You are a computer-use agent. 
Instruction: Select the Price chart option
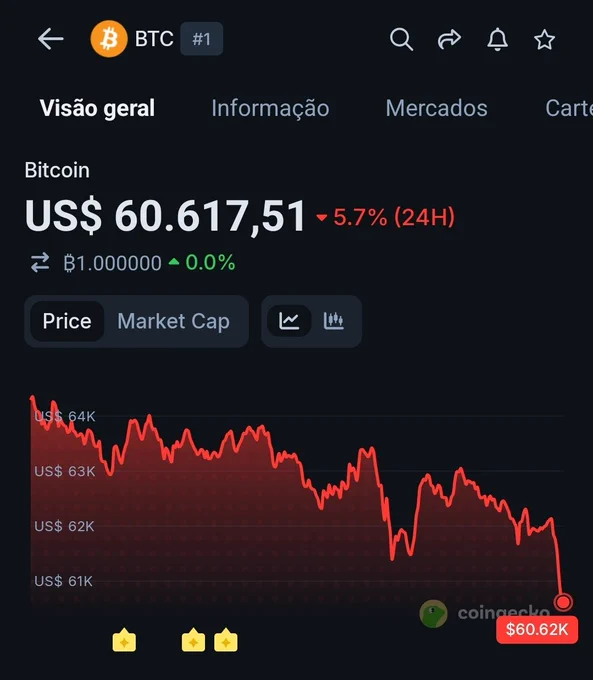click(67, 321)
